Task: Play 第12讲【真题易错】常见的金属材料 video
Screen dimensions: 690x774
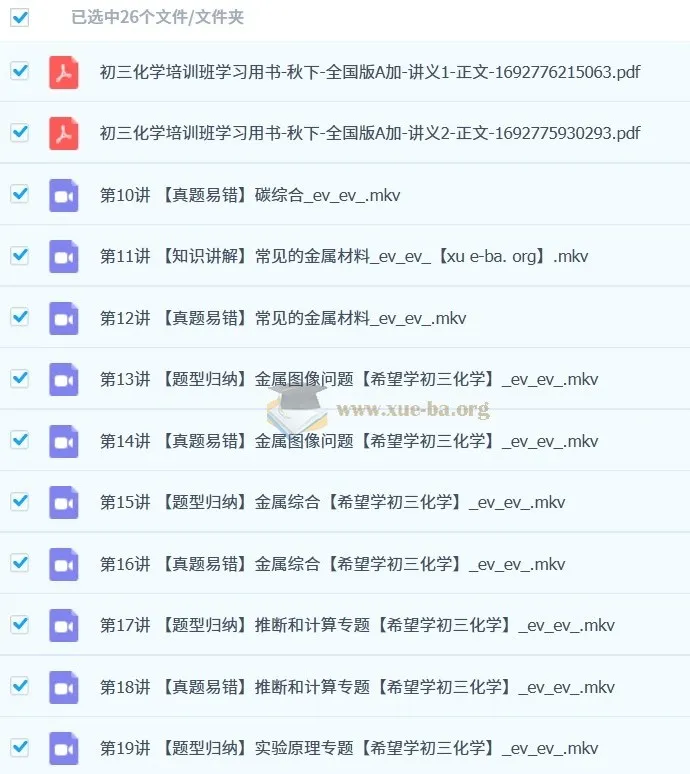Action: [283, 318]
